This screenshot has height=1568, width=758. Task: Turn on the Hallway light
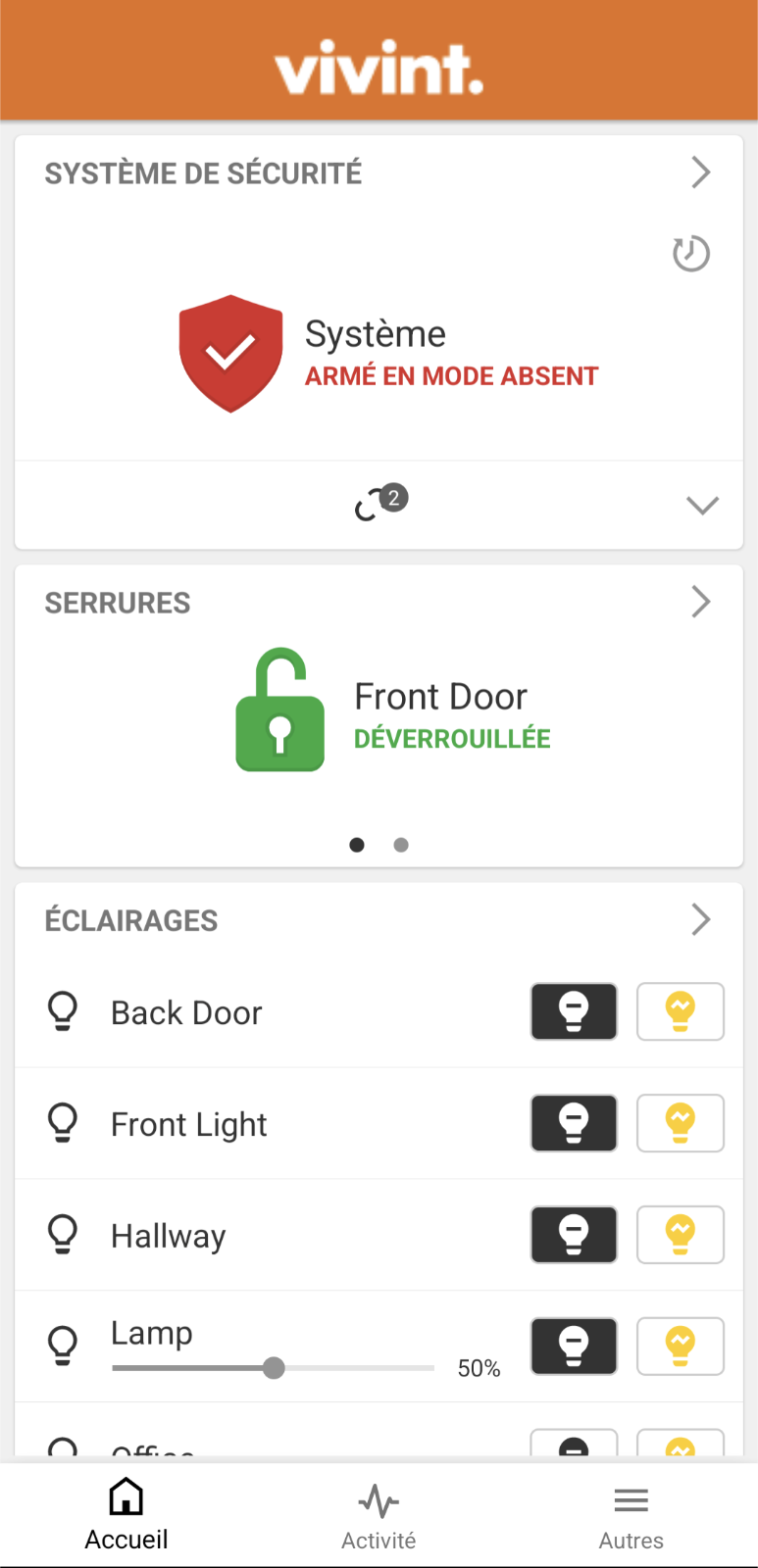(680, 1235)
